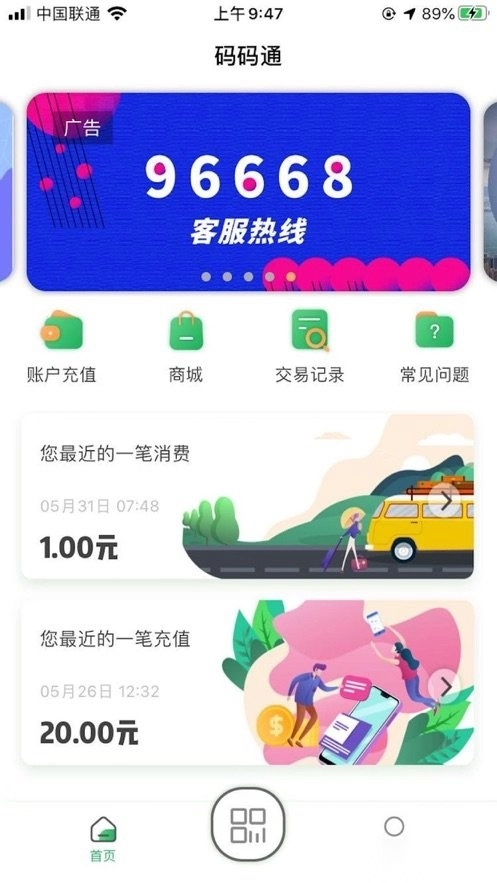Open 账户充值 to top up account
The image size is (497, 883).
pos(61,347)
